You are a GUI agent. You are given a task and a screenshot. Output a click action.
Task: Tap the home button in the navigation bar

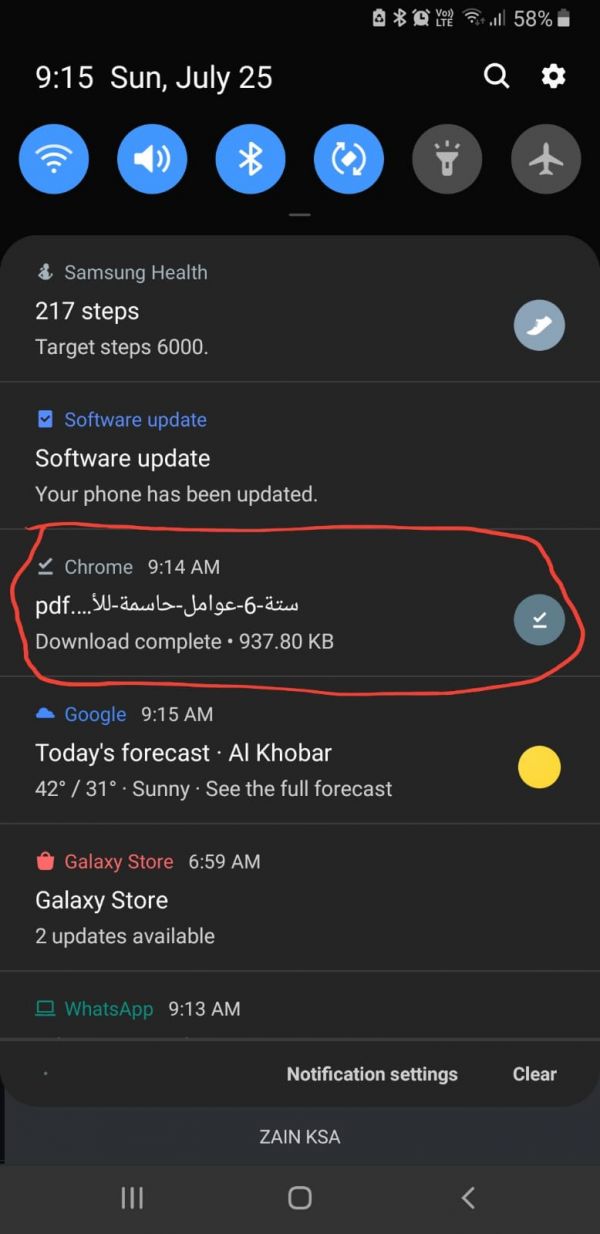(299, 1198)
